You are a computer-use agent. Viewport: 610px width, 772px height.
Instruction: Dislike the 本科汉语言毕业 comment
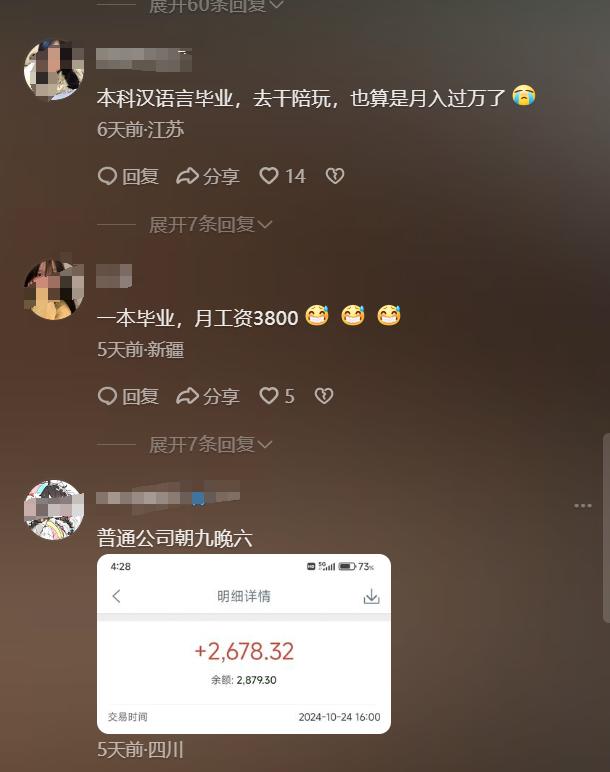coord(335,176)
